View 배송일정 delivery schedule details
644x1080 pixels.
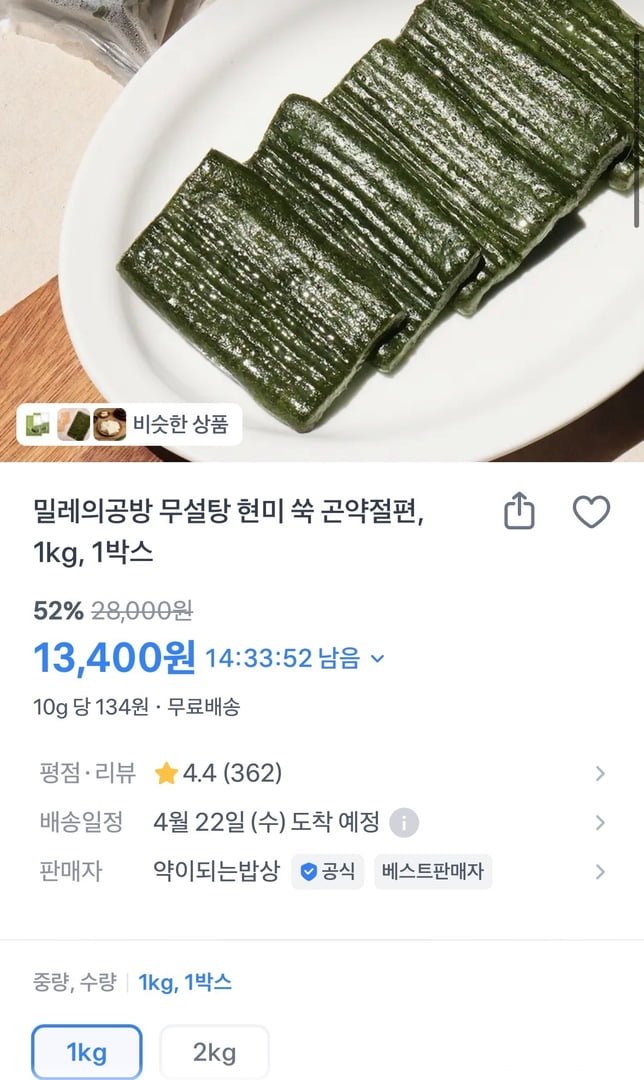coord(599,823)
